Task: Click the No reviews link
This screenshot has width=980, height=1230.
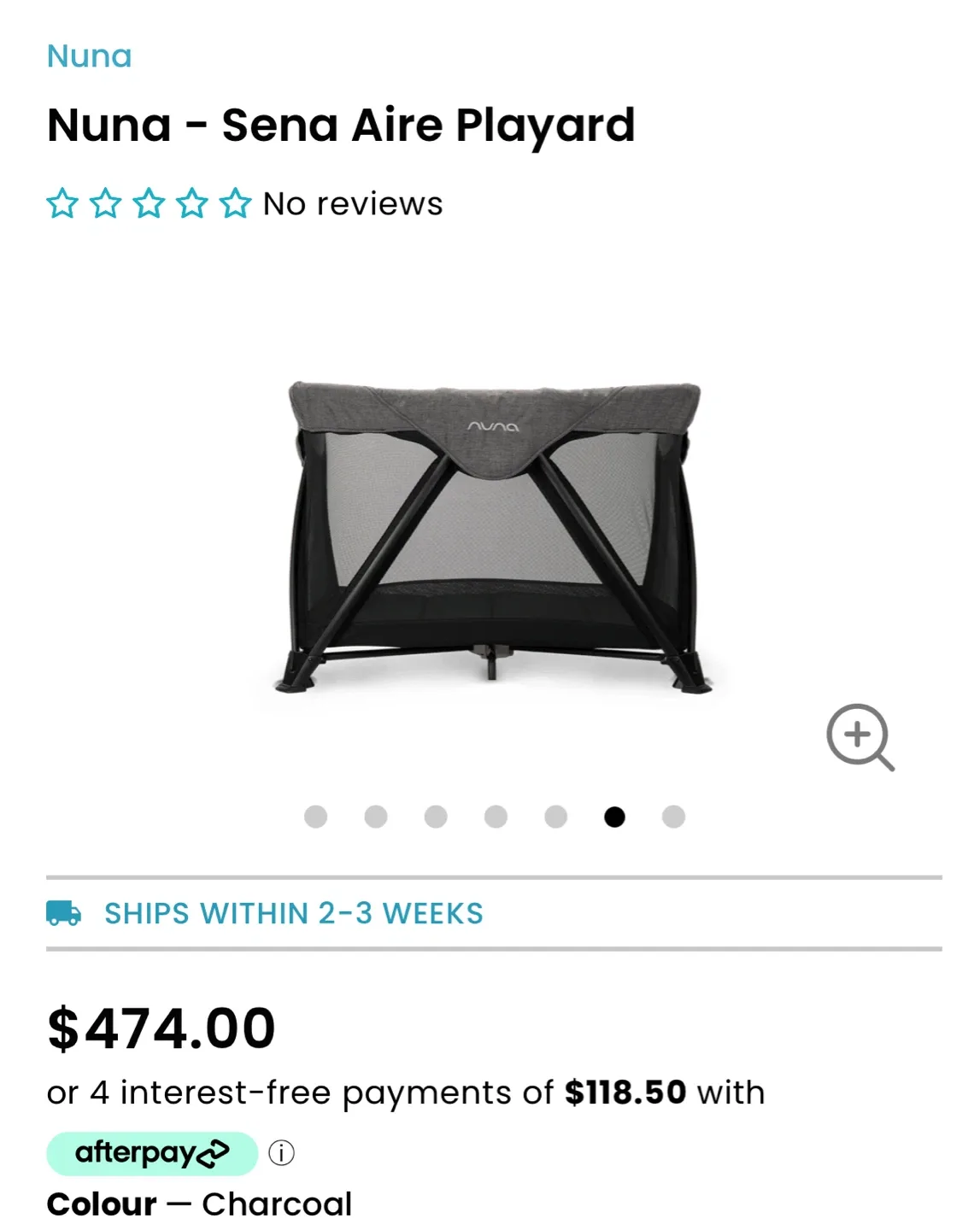Action: click(352, 204)
